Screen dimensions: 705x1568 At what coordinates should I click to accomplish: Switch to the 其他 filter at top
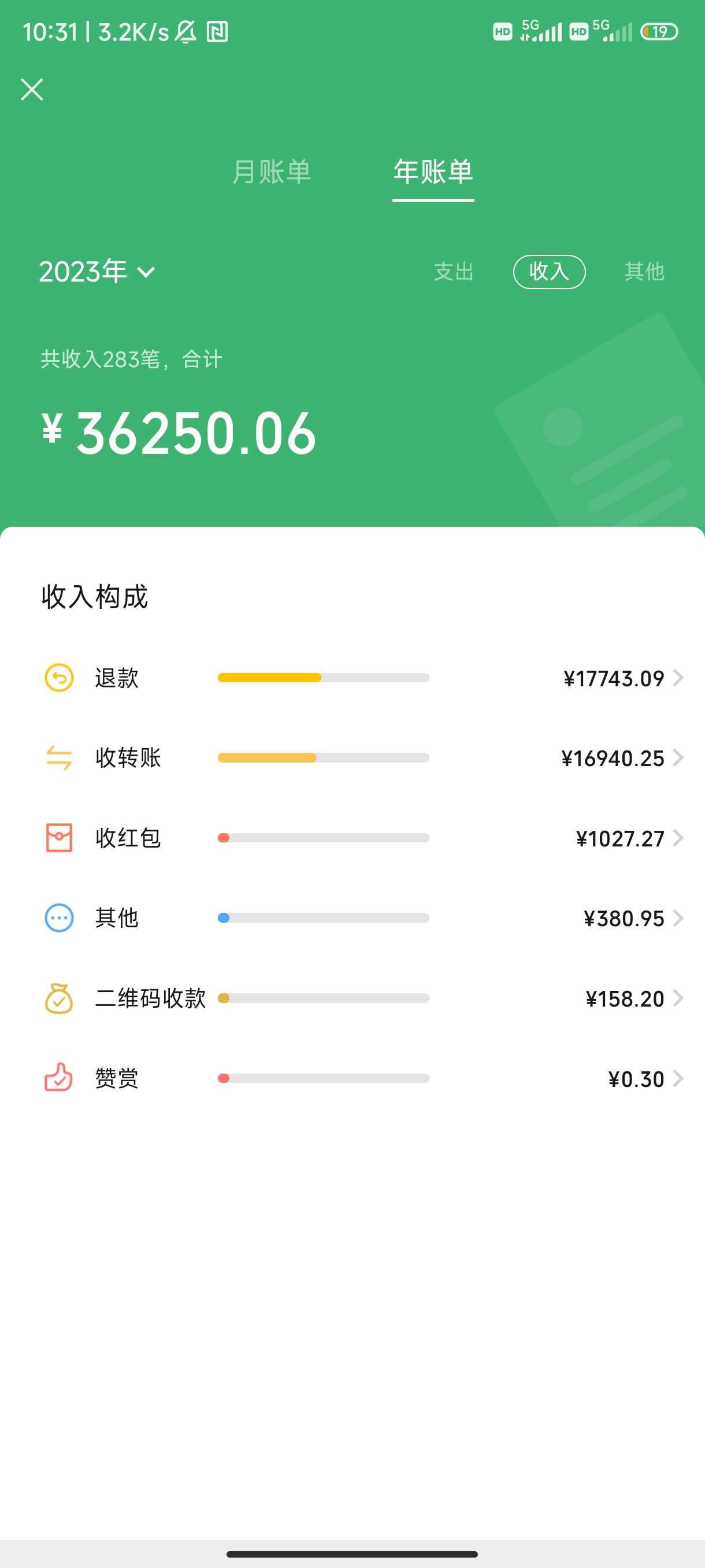644,272
